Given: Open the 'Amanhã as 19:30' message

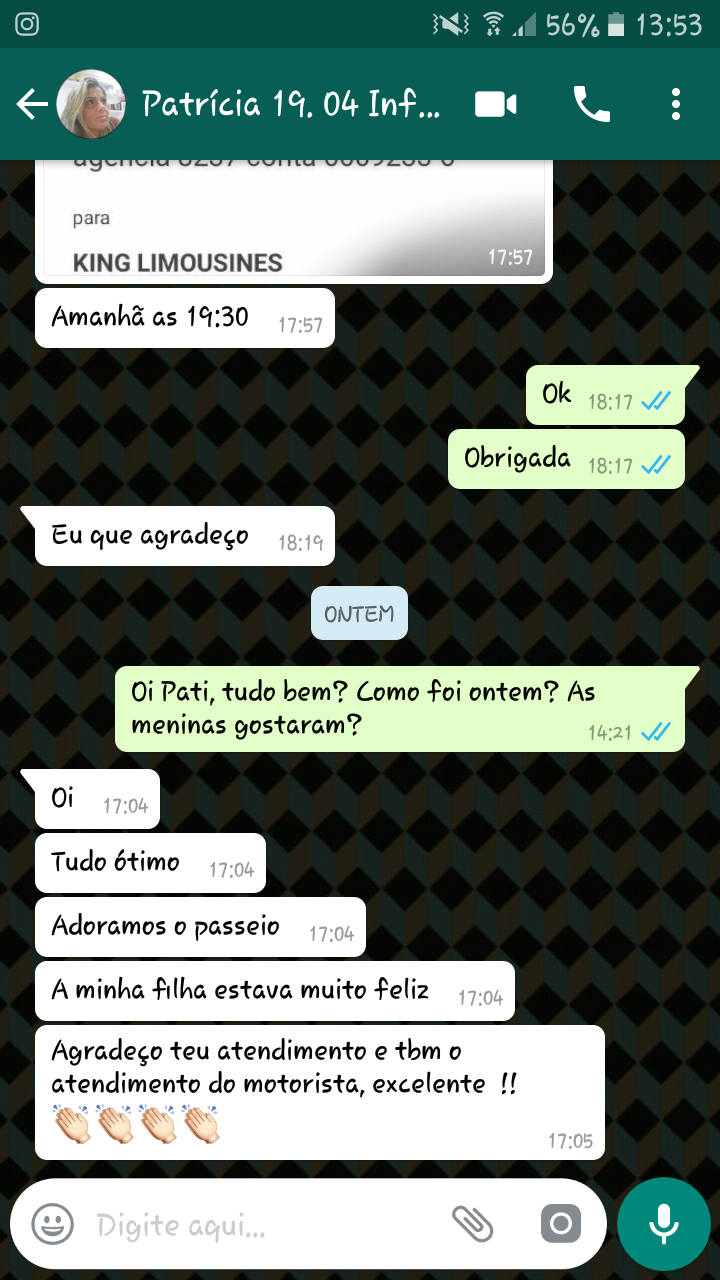Looking at the screenshot, I should tap(183, 317).
